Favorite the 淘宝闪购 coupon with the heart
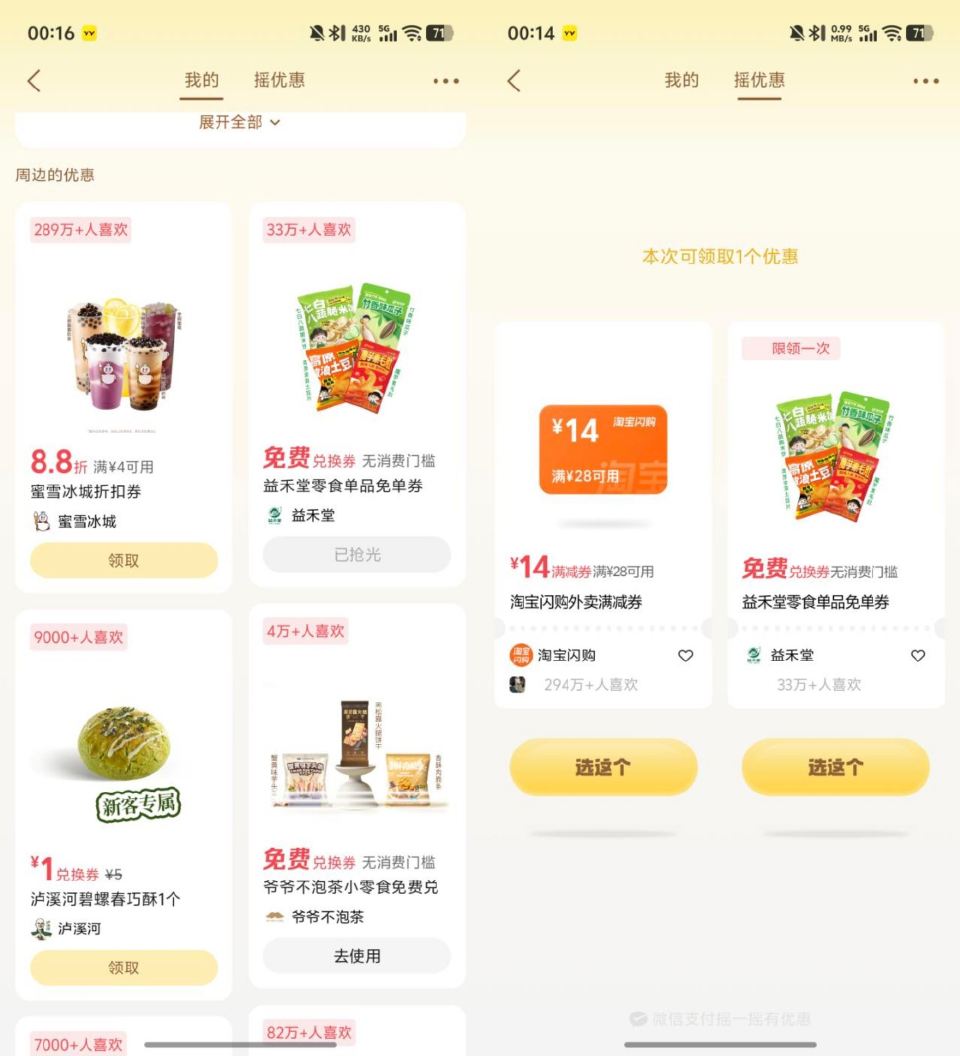 685,656
